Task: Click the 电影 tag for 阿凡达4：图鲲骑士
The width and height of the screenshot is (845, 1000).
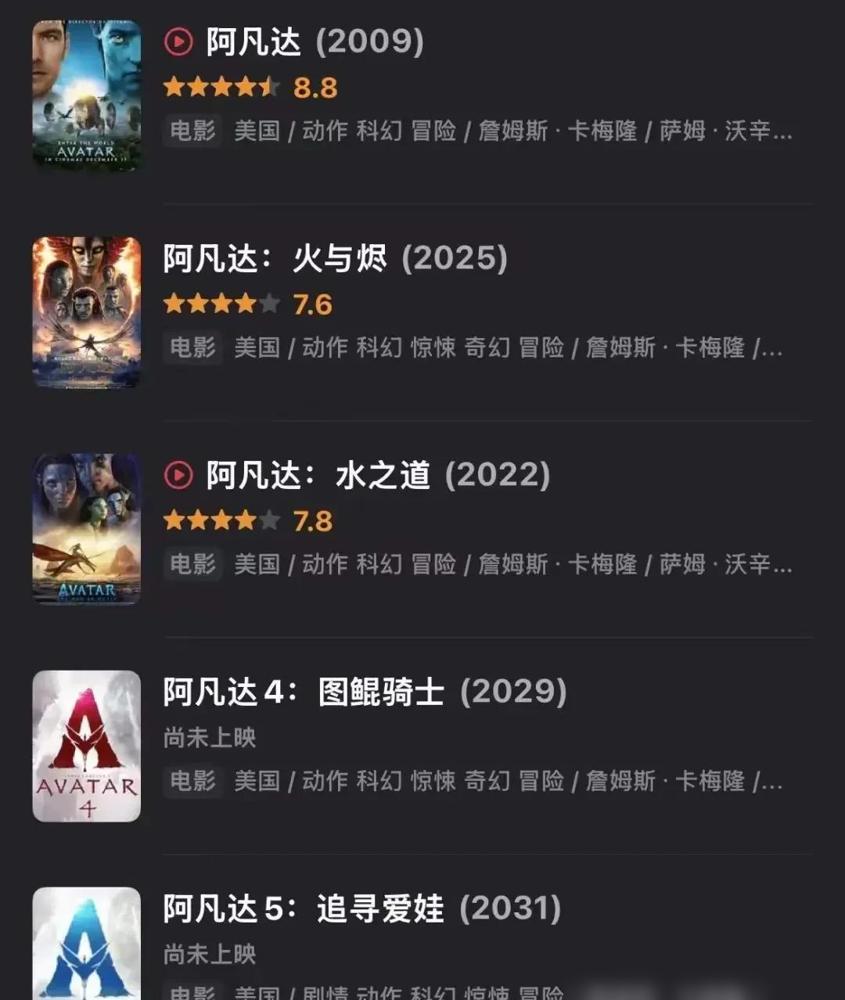Action: click(x=191, y=783)
